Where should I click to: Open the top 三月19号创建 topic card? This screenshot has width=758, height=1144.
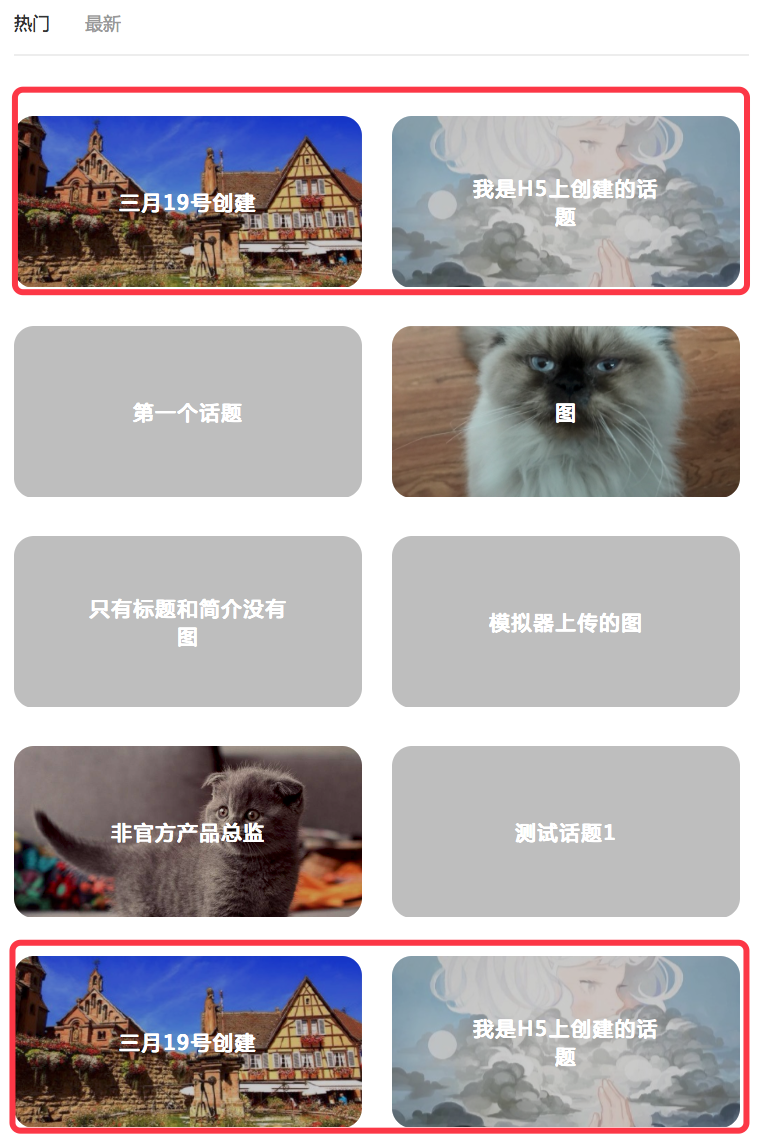[188, 201]
